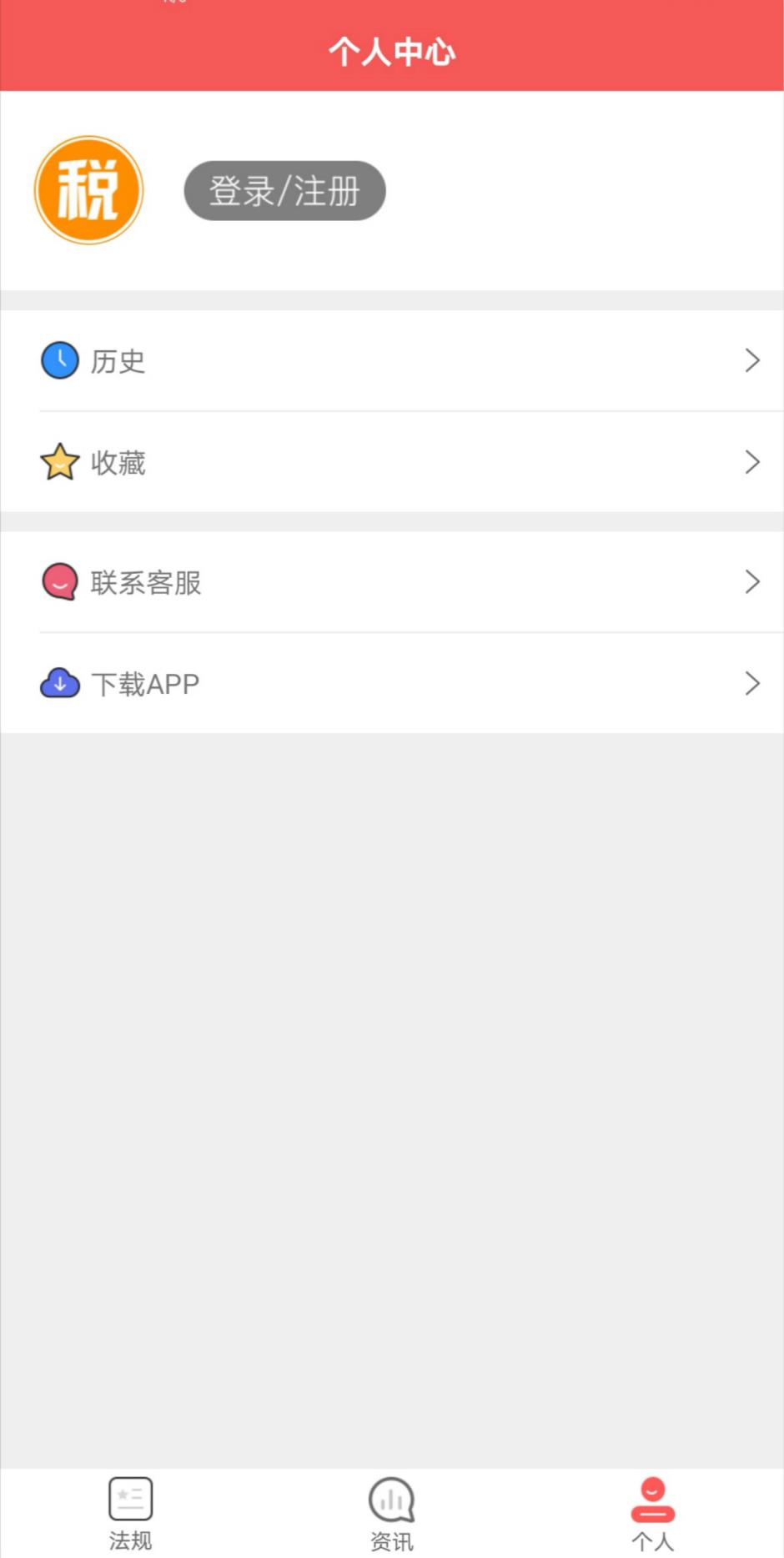Switch to the 资讯 tab

coord(391,1514)
